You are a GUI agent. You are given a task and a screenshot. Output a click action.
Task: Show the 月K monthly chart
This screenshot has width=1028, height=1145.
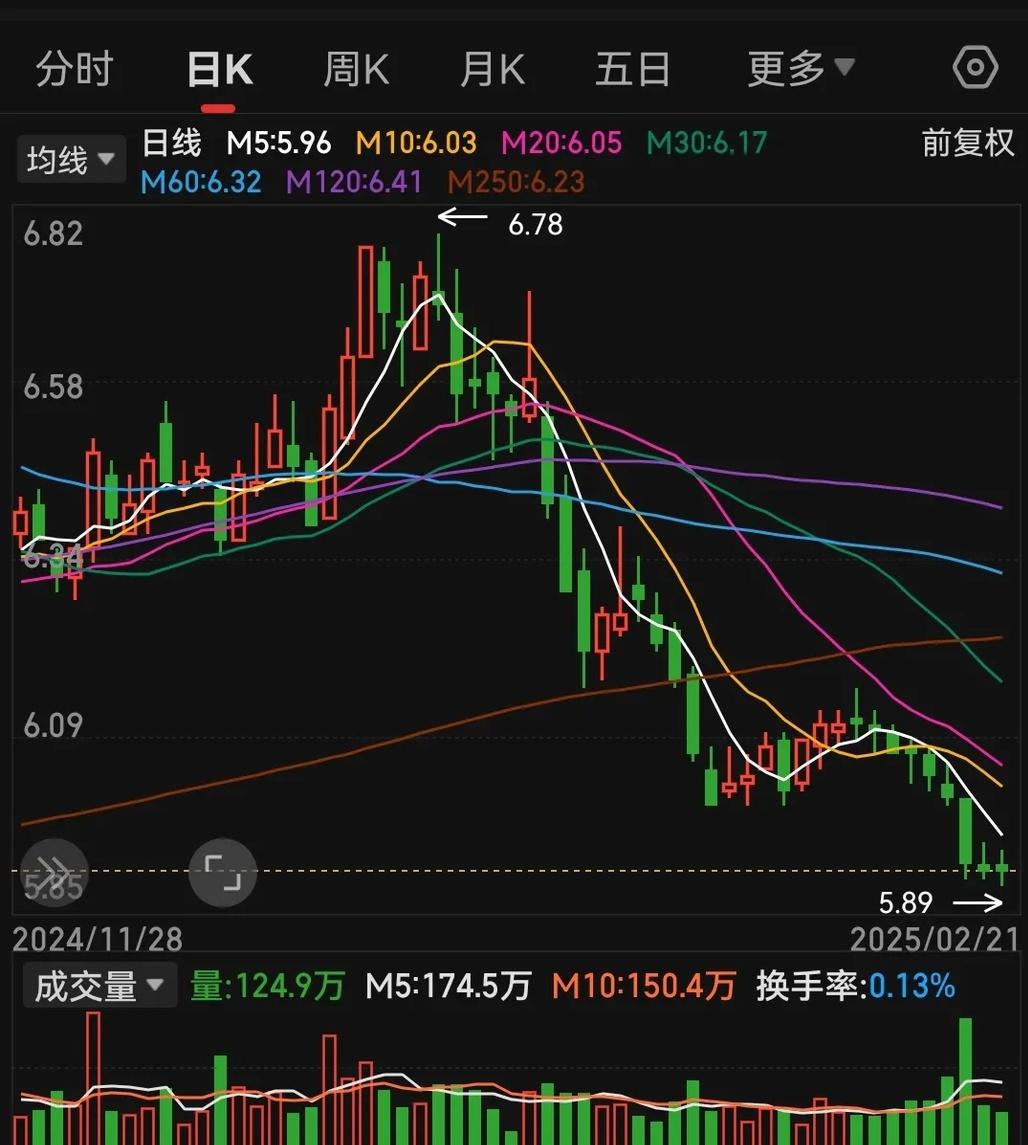coord(492,70)
